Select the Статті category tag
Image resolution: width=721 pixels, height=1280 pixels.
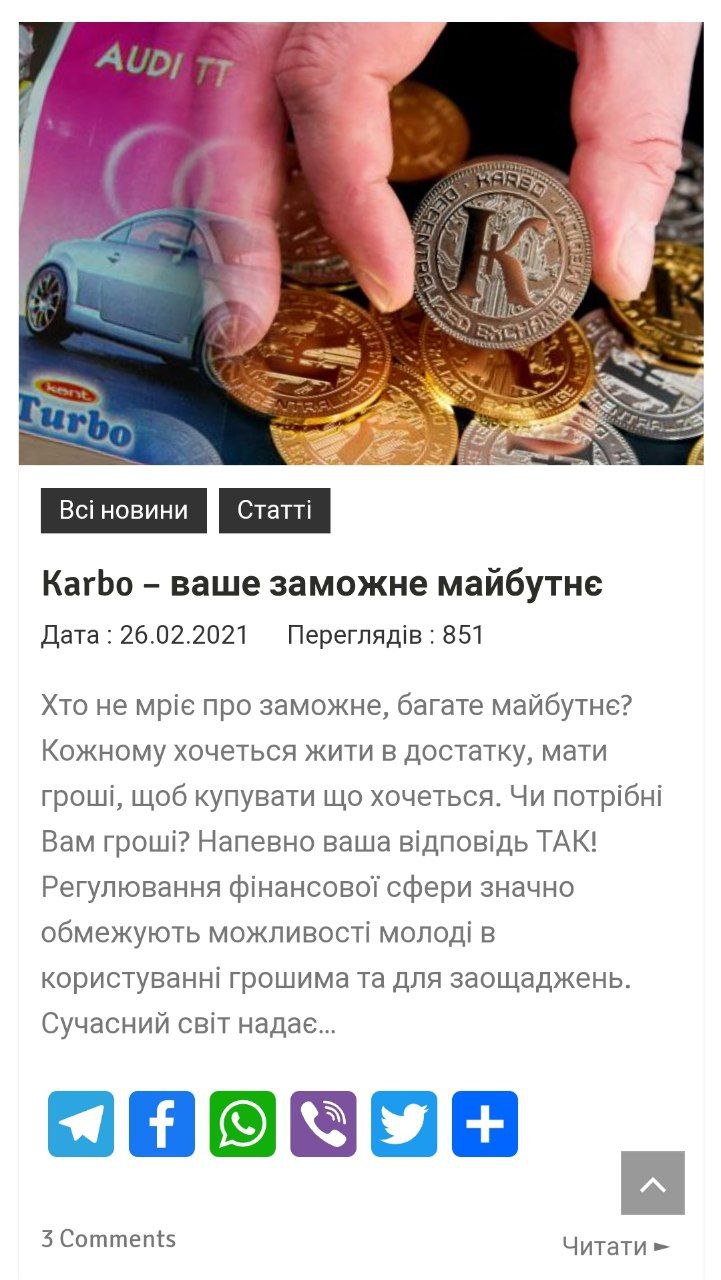(274, 511)
